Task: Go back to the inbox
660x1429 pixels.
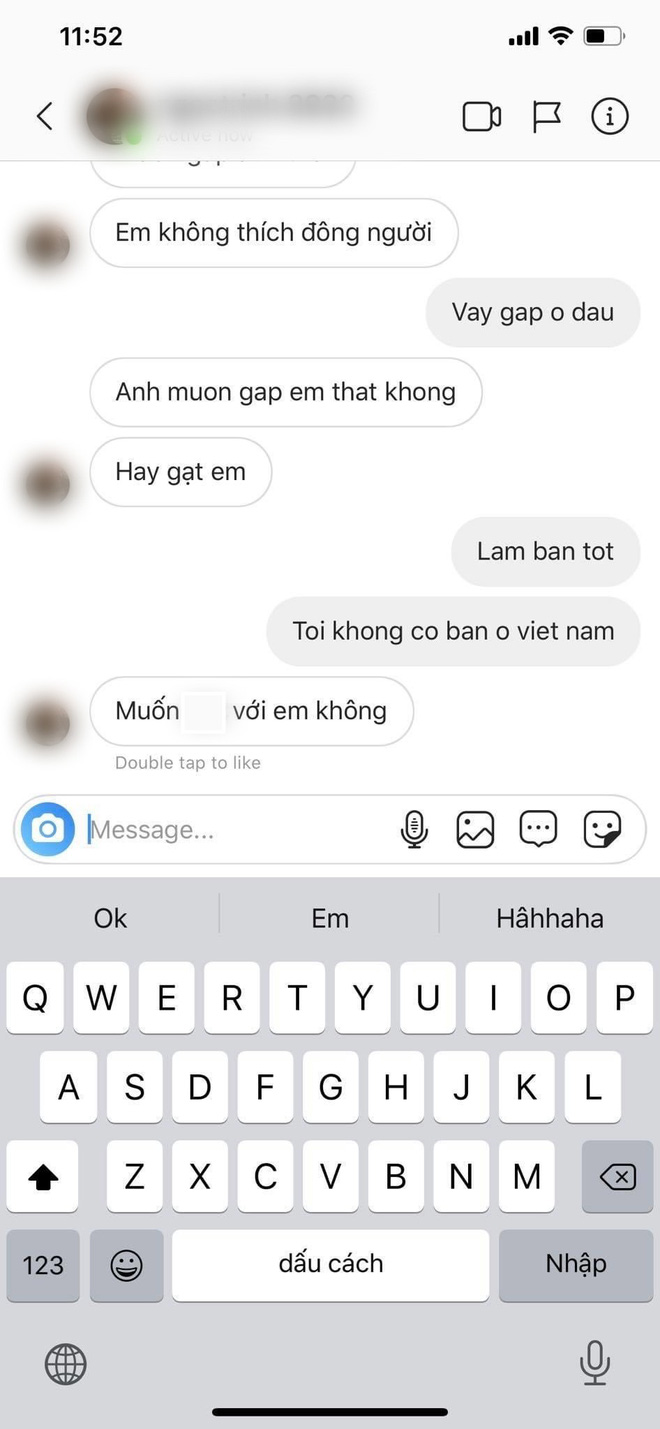Action: [44, 116]
